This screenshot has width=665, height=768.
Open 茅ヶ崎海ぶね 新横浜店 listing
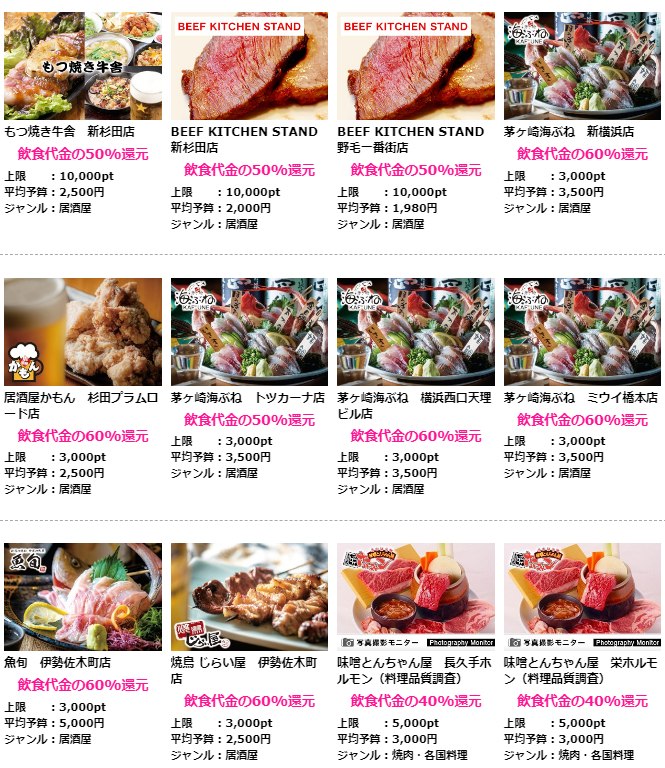pyautogui.click(x=582, y=66)
